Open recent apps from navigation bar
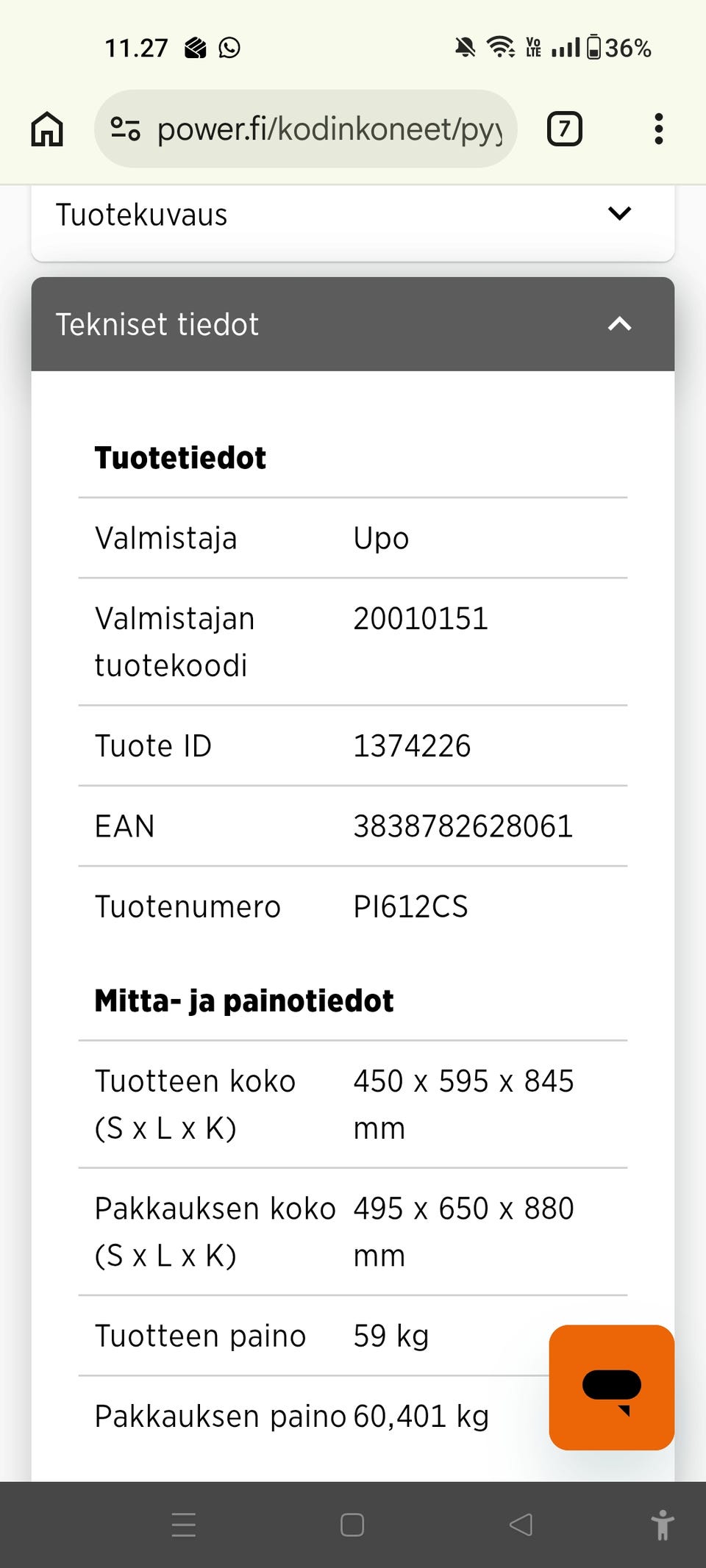 184,1525
